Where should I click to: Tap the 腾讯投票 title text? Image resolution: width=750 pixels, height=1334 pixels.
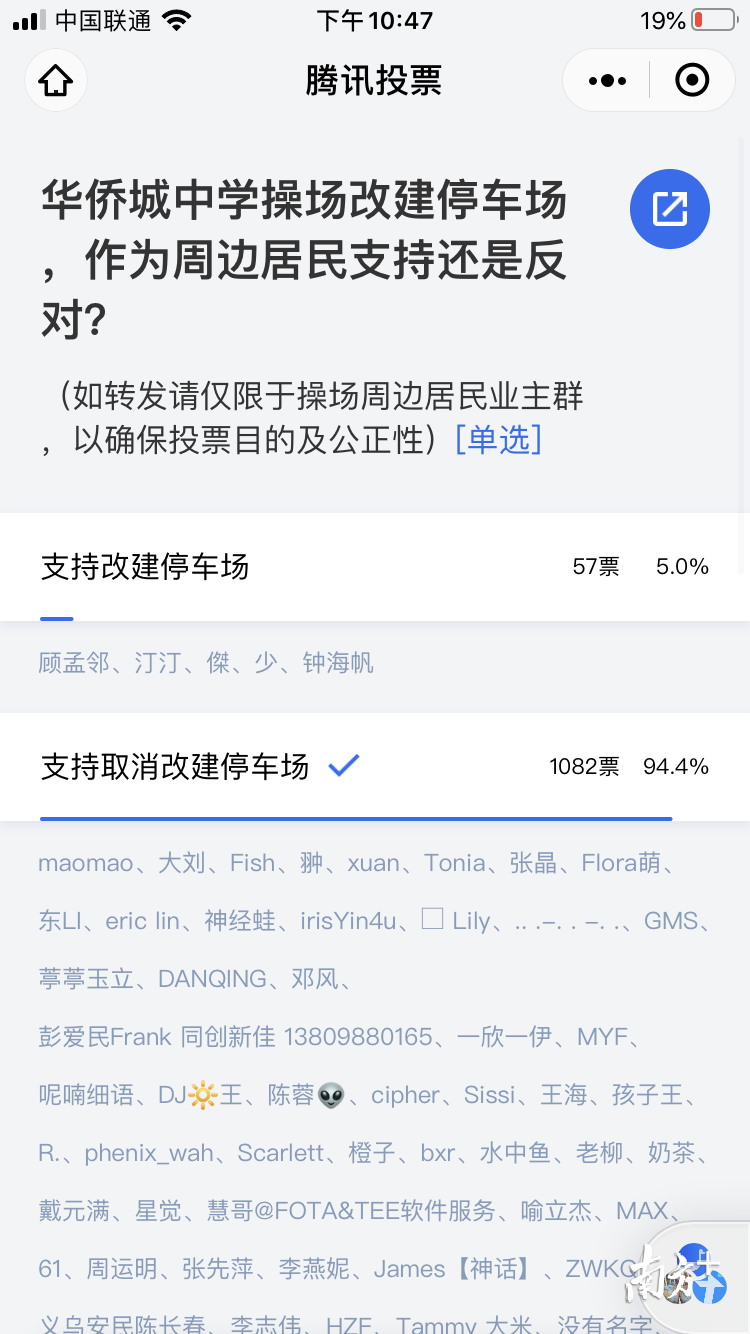(x=375, y=80)
